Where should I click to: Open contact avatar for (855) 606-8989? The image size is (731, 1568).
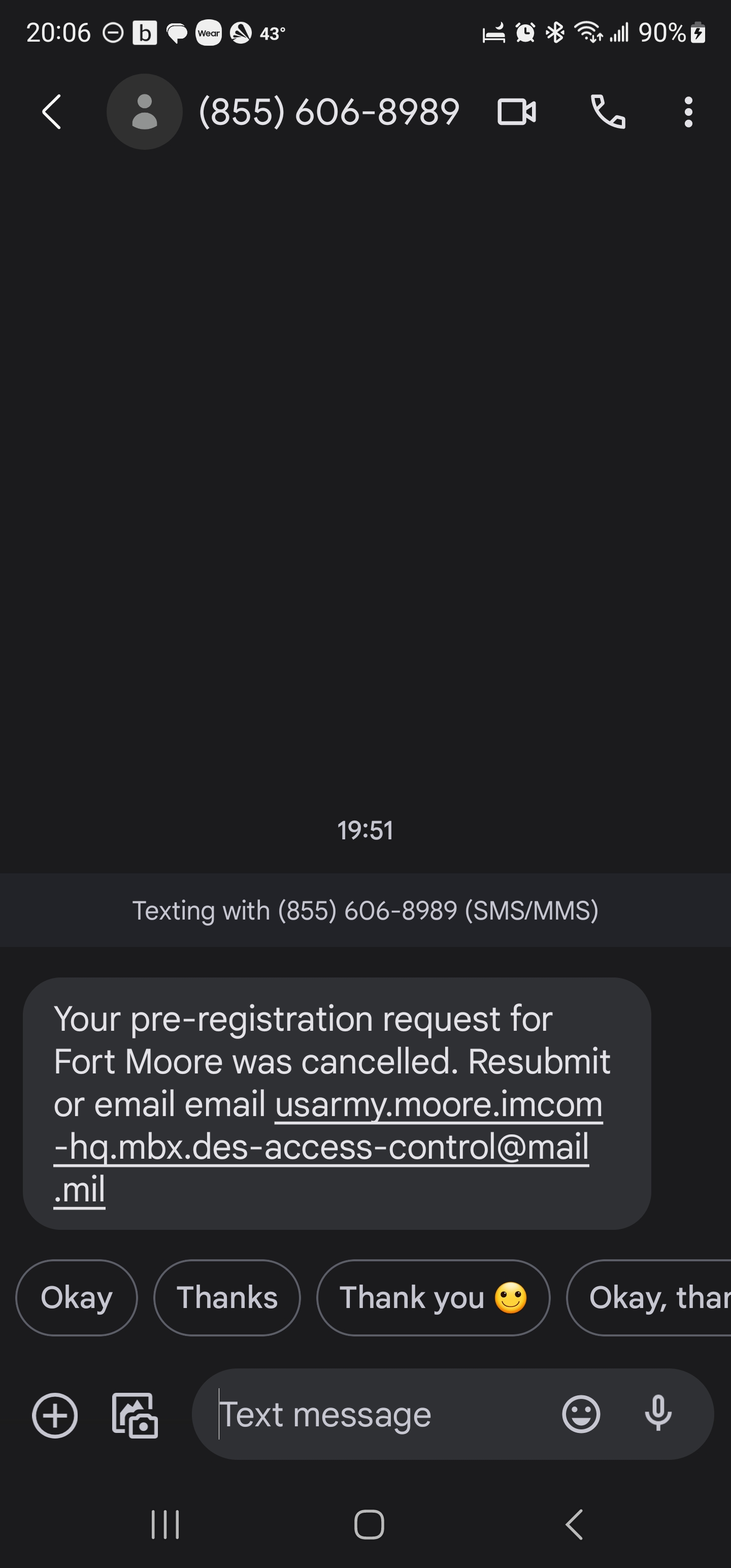(144, 112)
